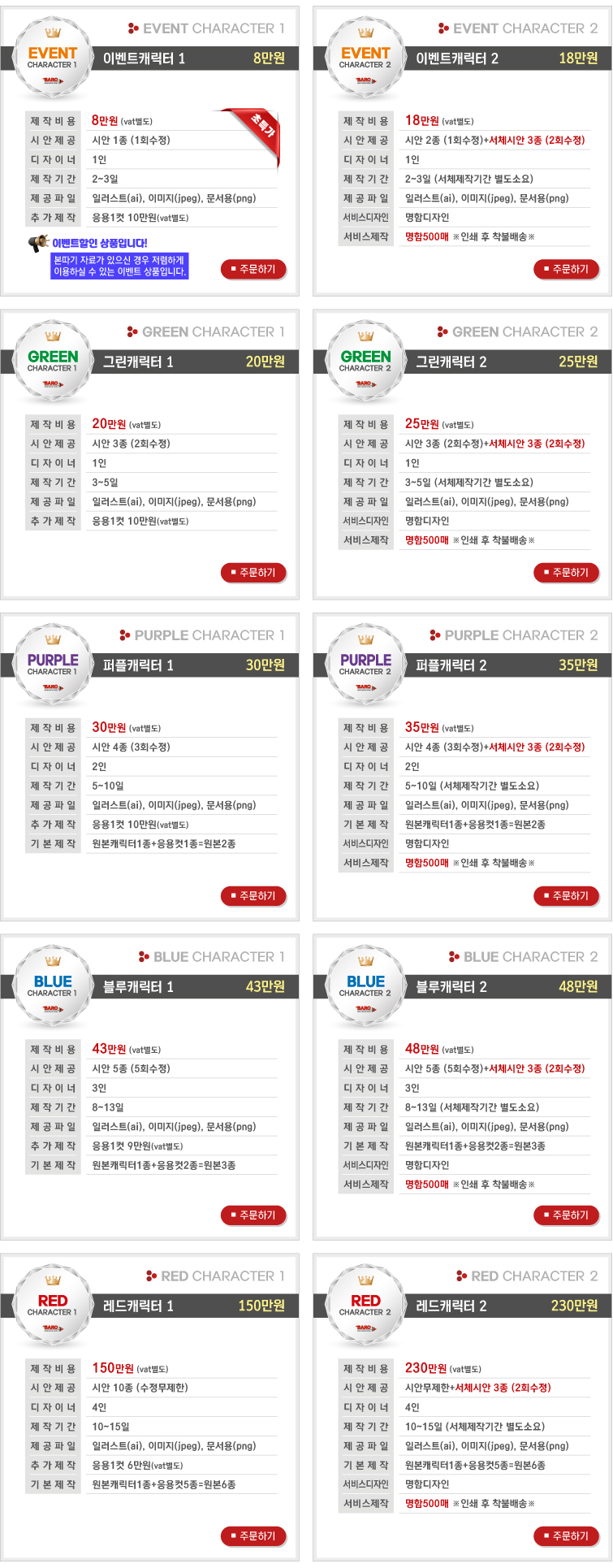
Task: Order the 퍼플캐릭터 2 package
Action: click(x=566, y=895)
